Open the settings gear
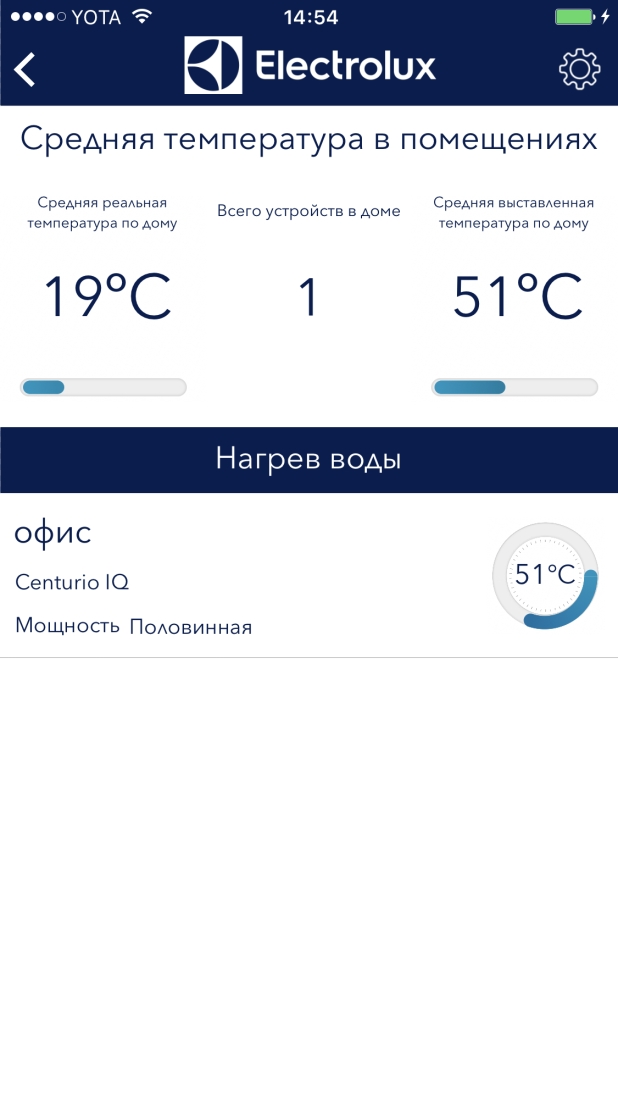This screenshot has height=1100, width=618. click(579, 68)
